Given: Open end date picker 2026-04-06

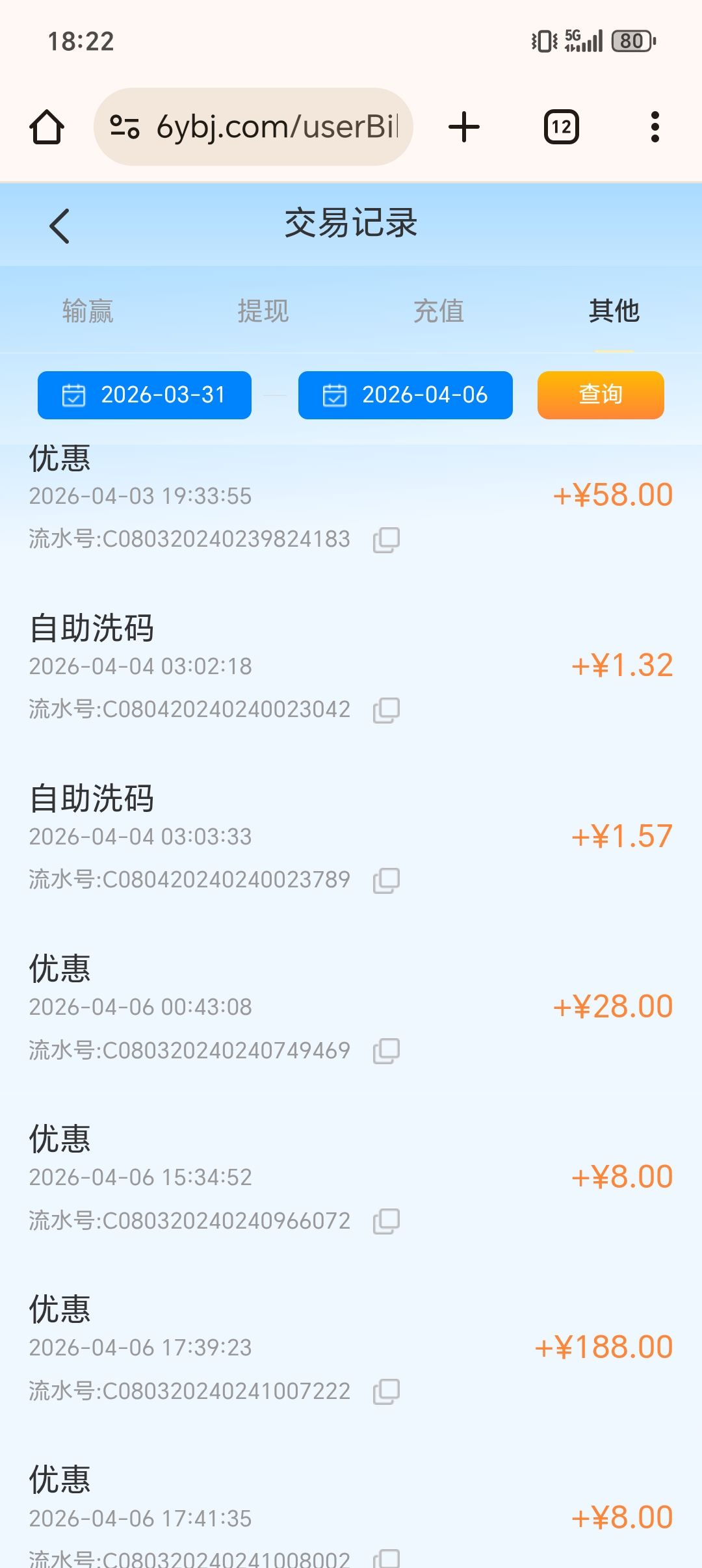Looking at the screenshot, I should point(405,395).
